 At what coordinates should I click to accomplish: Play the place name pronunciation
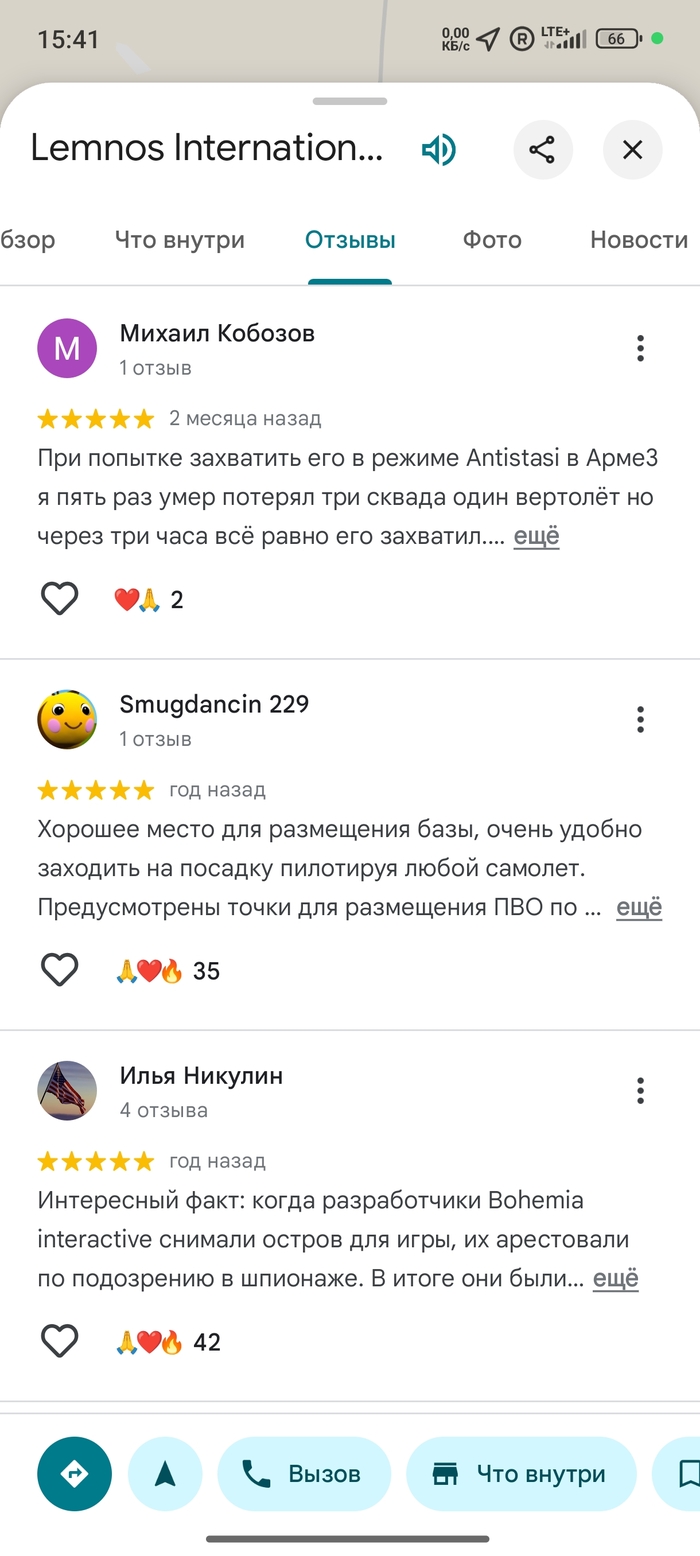438,150
